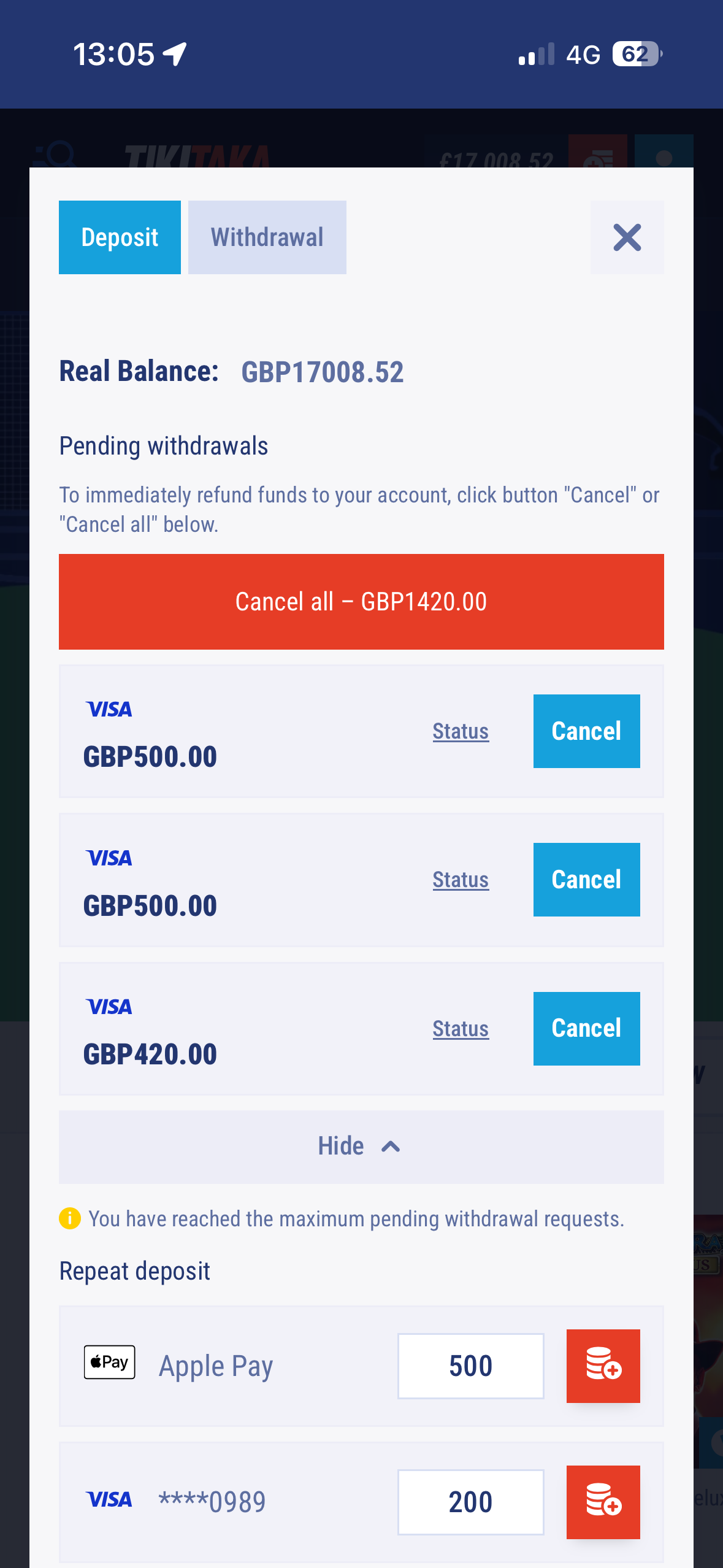View status of the GBP420.00 withdrawal
The height and width of the screenshot is (1568, 723).
[461, 1028]
